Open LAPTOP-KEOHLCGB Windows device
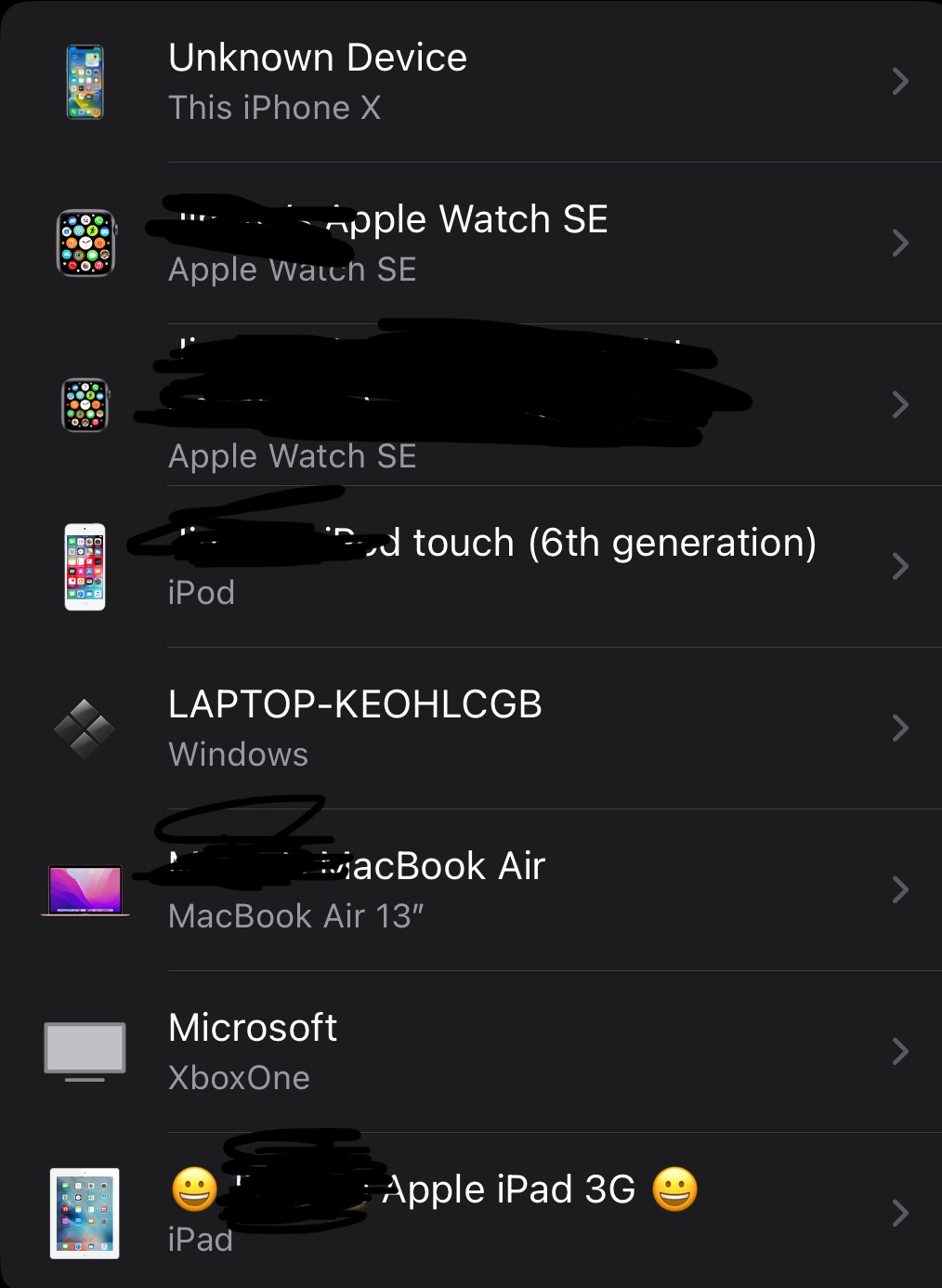Viewport: 942px width, 1288px height. [x=470, y=729]
